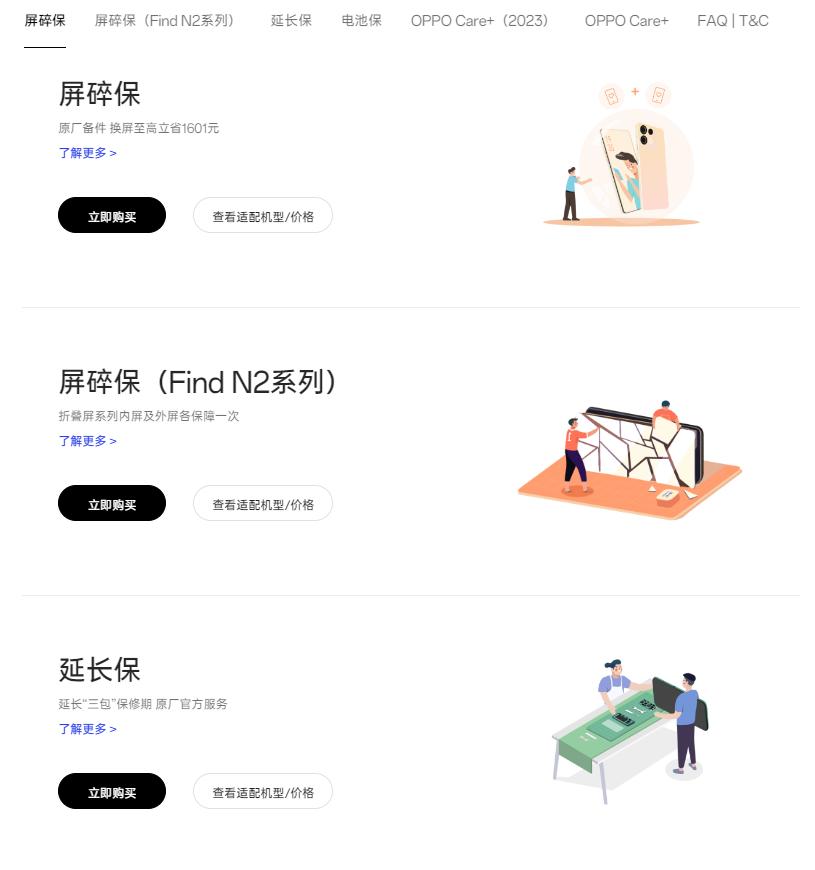Click the 屏碎保 section heading
The width and height of the screenshot is (815, 870).
pyautogui.click(x=98, y=95)
